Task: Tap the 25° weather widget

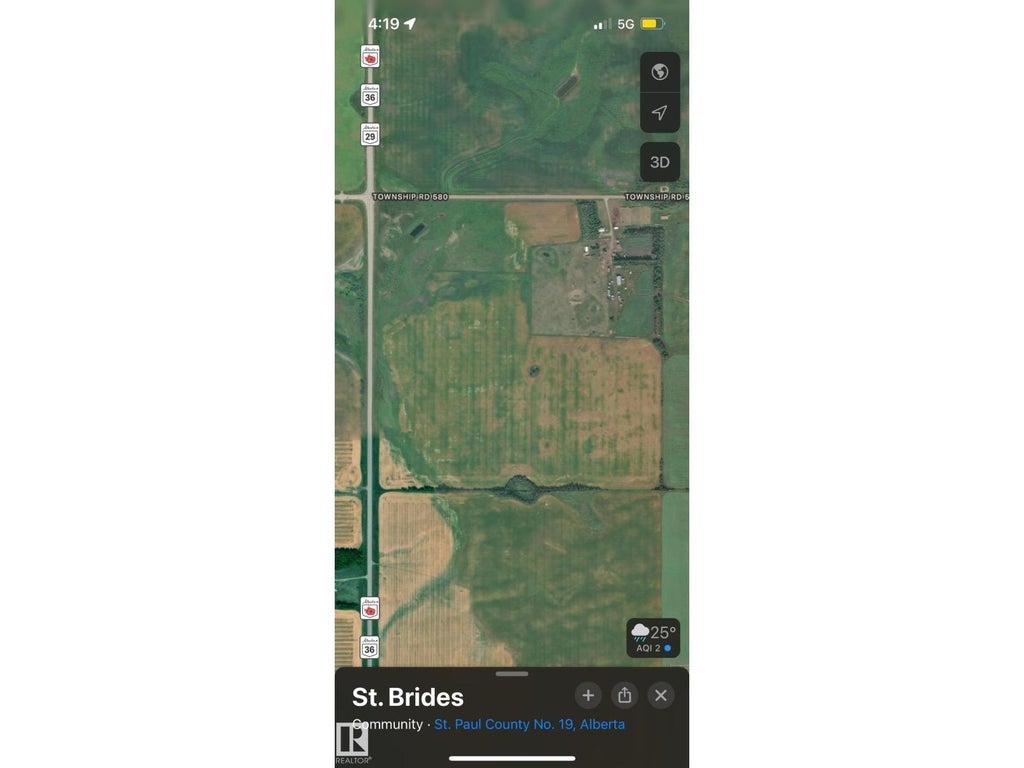Action: click(653, 637)
